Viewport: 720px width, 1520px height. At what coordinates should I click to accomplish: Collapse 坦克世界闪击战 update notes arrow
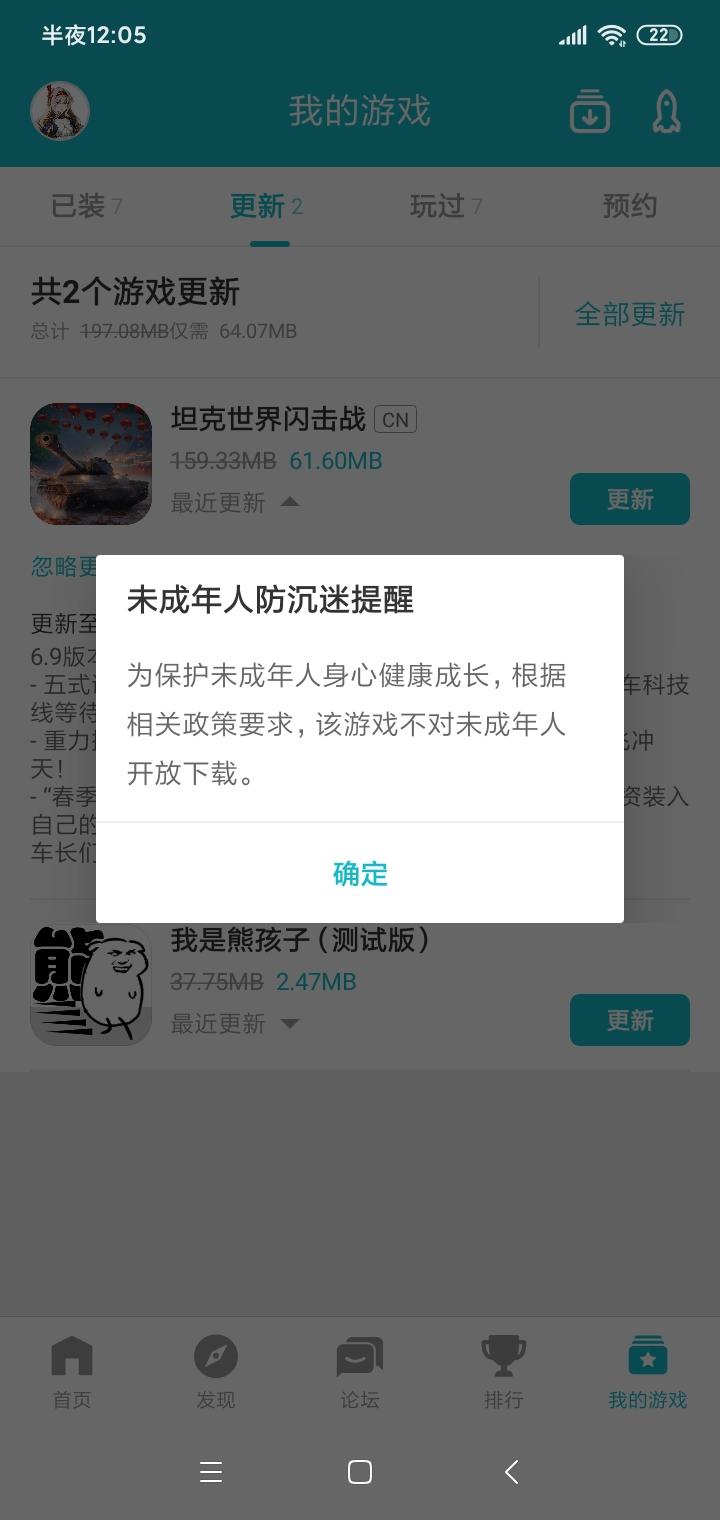tap(289, 503)
